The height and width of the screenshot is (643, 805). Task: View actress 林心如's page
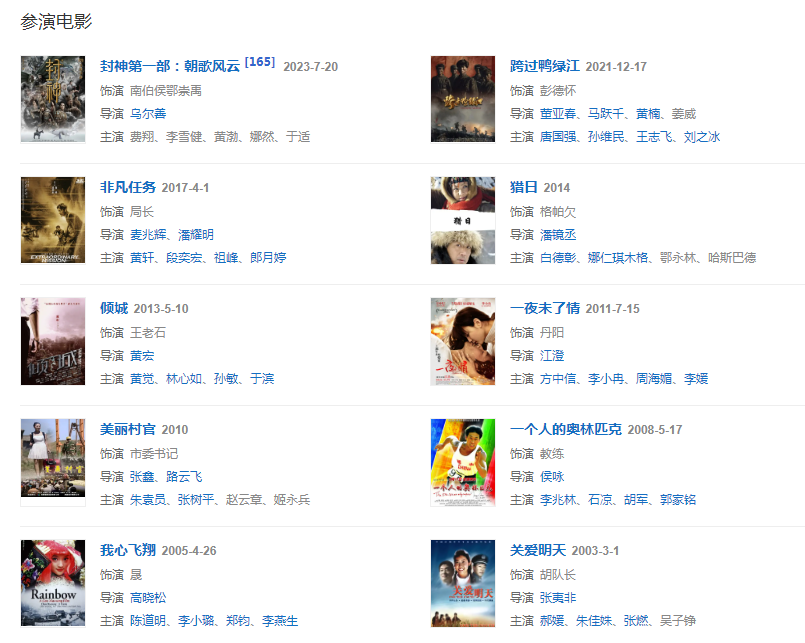184,379
